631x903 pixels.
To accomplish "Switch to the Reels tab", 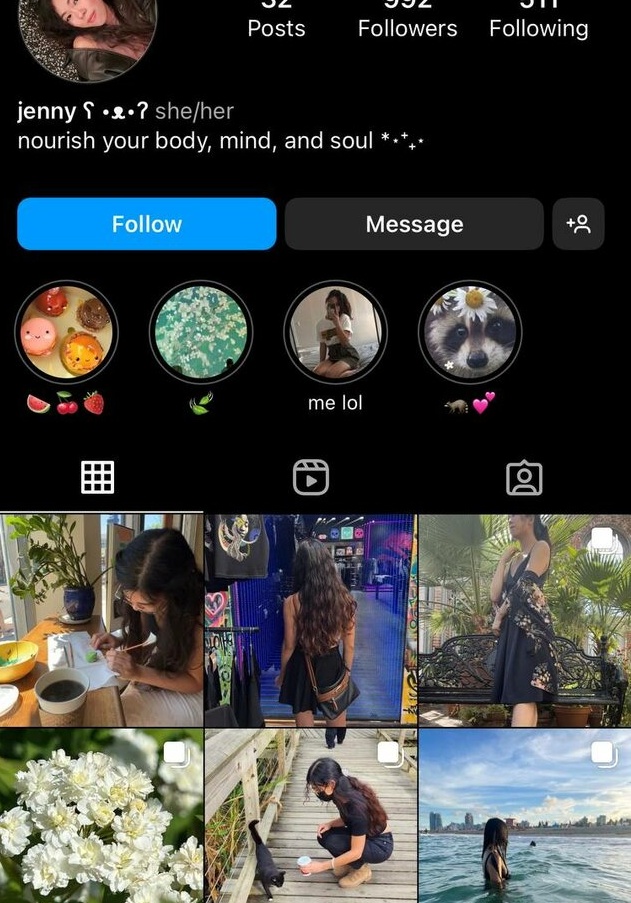I will click(311, 477).
